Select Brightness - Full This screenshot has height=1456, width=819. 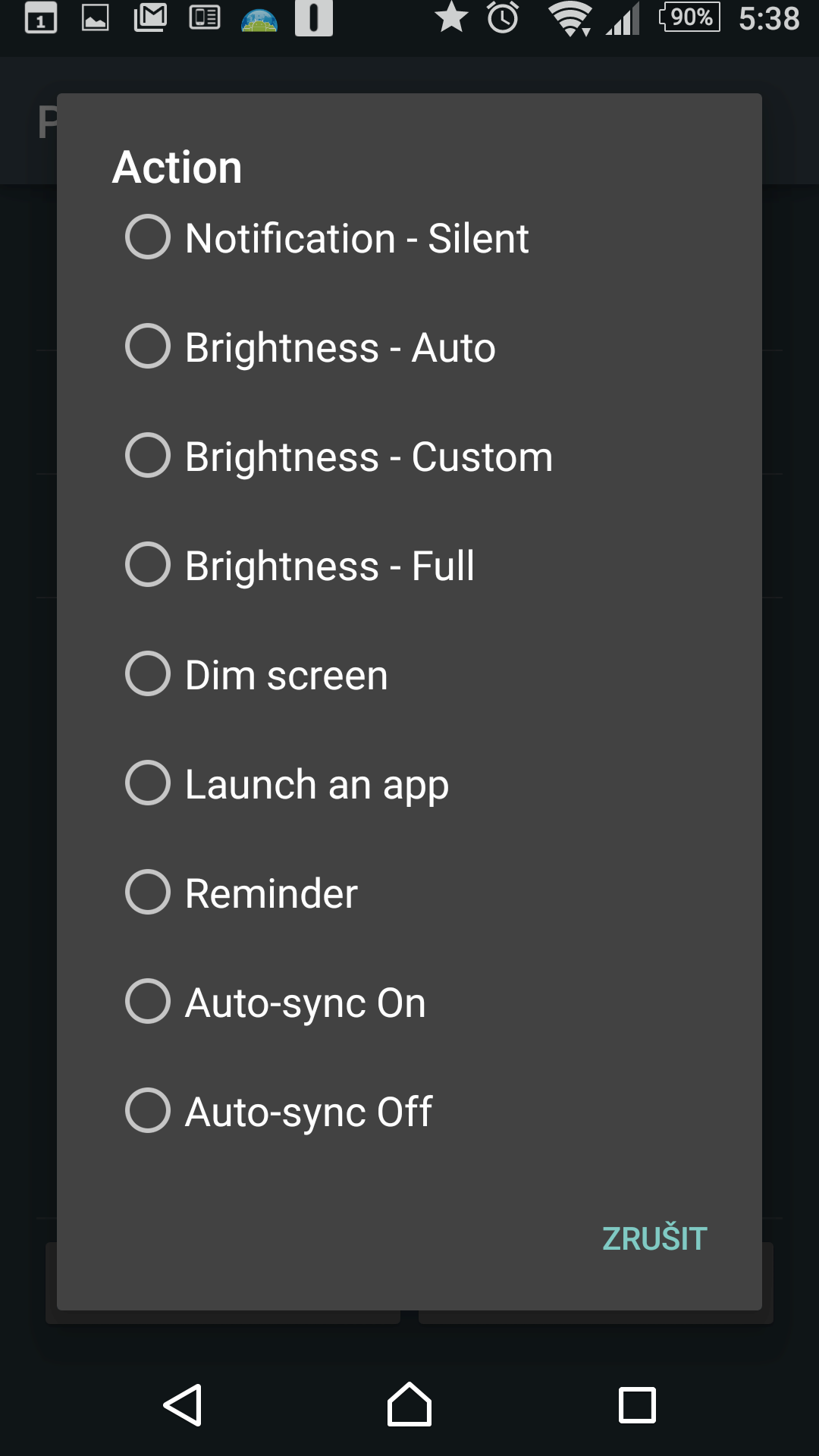pos(409,565)
